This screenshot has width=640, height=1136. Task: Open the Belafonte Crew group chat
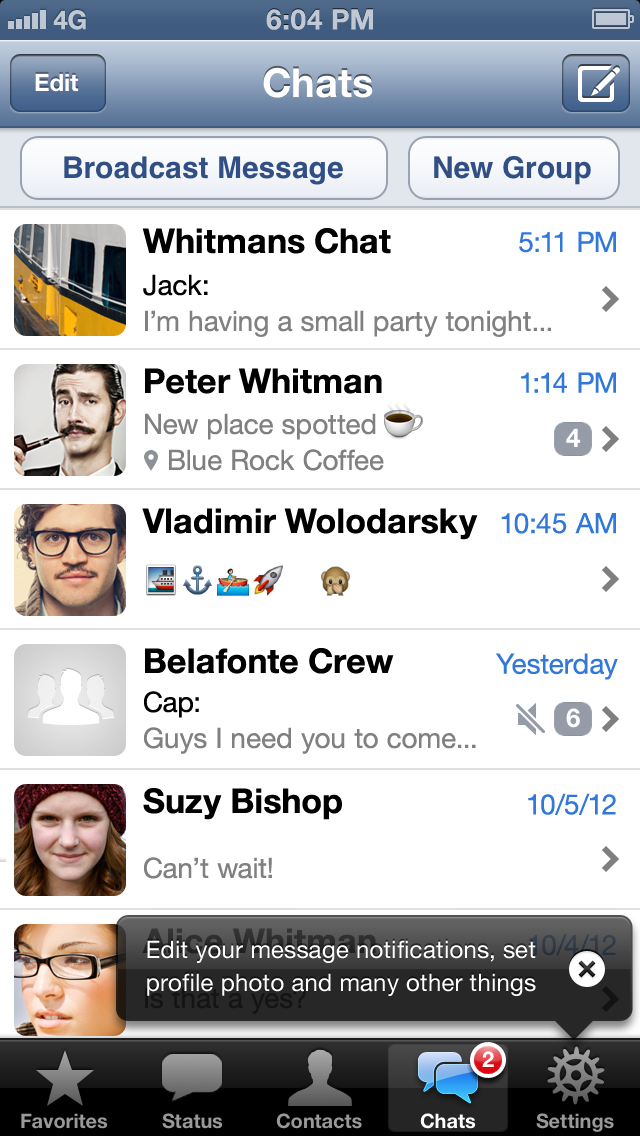pos(320,700)
